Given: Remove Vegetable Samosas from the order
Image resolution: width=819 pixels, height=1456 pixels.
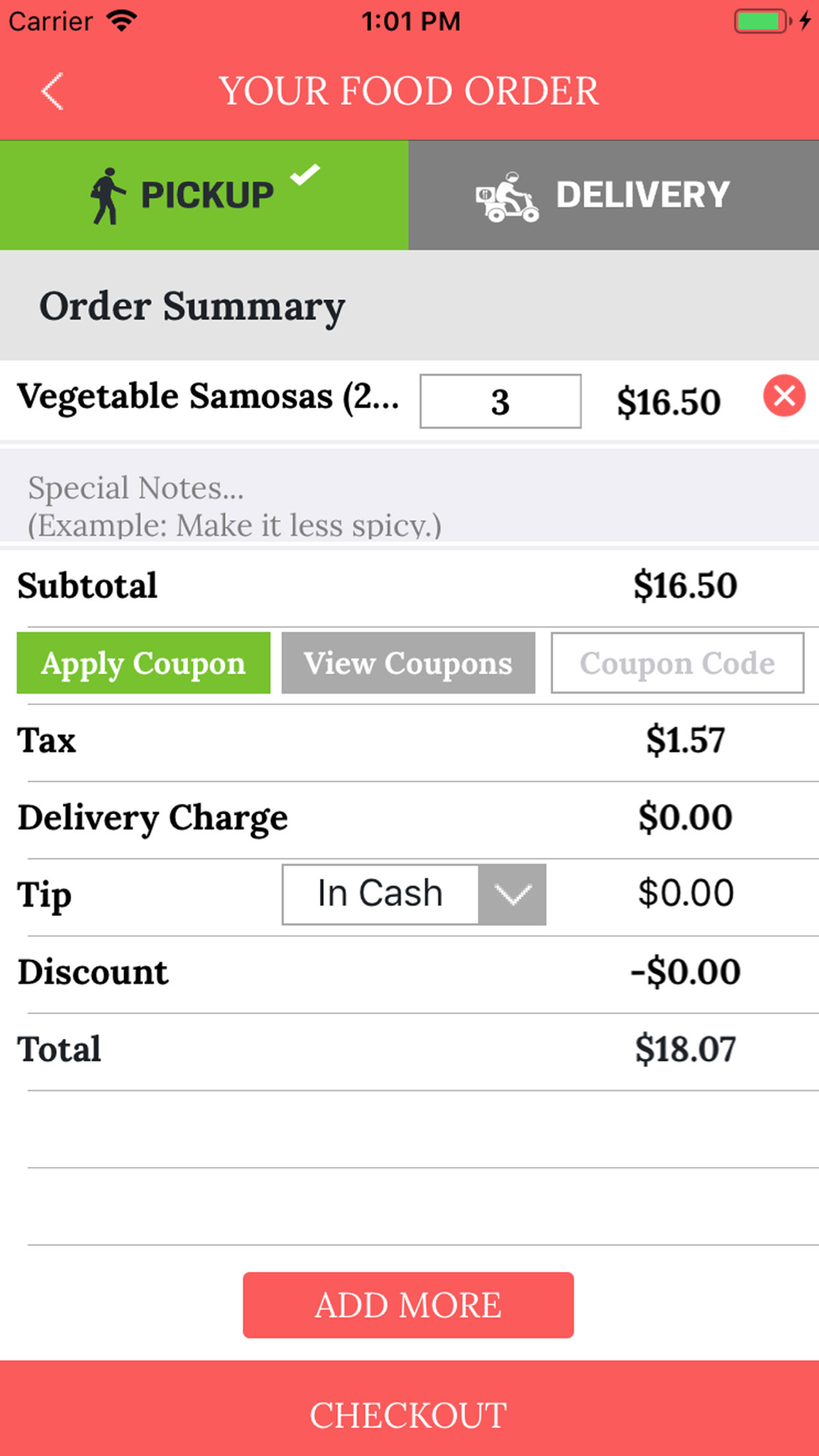Looking at the screenshot, I should click(784, 396).
